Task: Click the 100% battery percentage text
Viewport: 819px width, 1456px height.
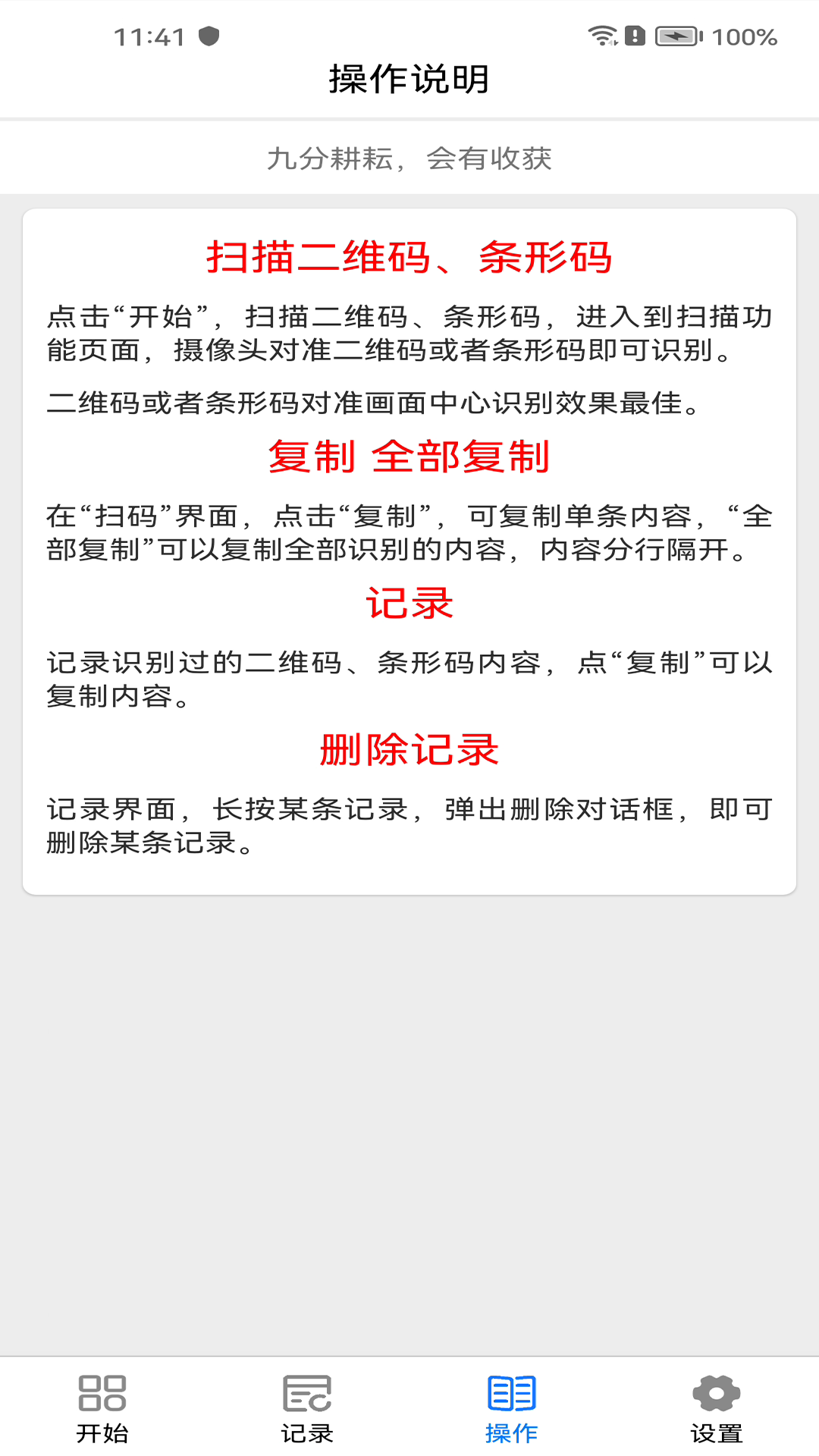Action: [x=747, y=34]
